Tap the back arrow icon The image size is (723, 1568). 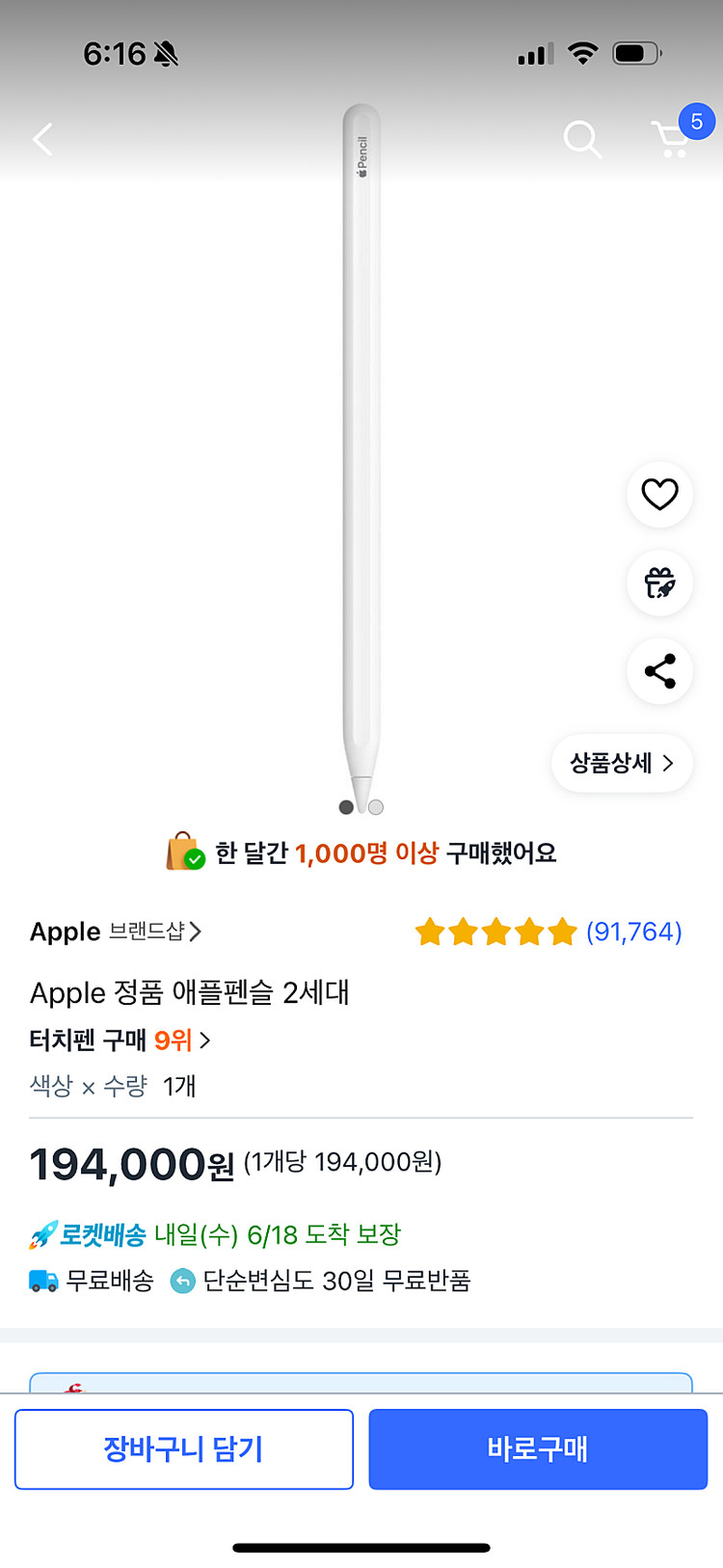click(42, 139)
